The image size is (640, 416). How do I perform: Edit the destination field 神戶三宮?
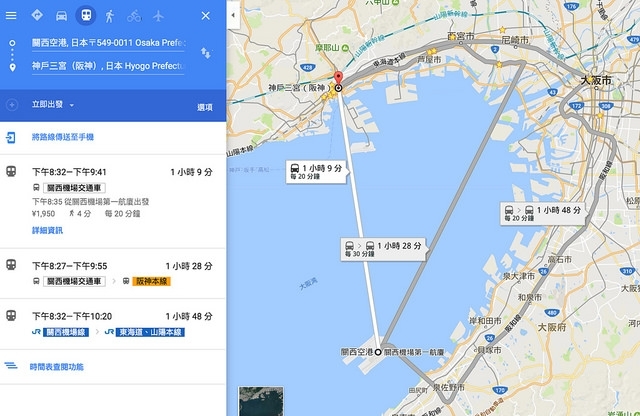click(x=107, y=67)
